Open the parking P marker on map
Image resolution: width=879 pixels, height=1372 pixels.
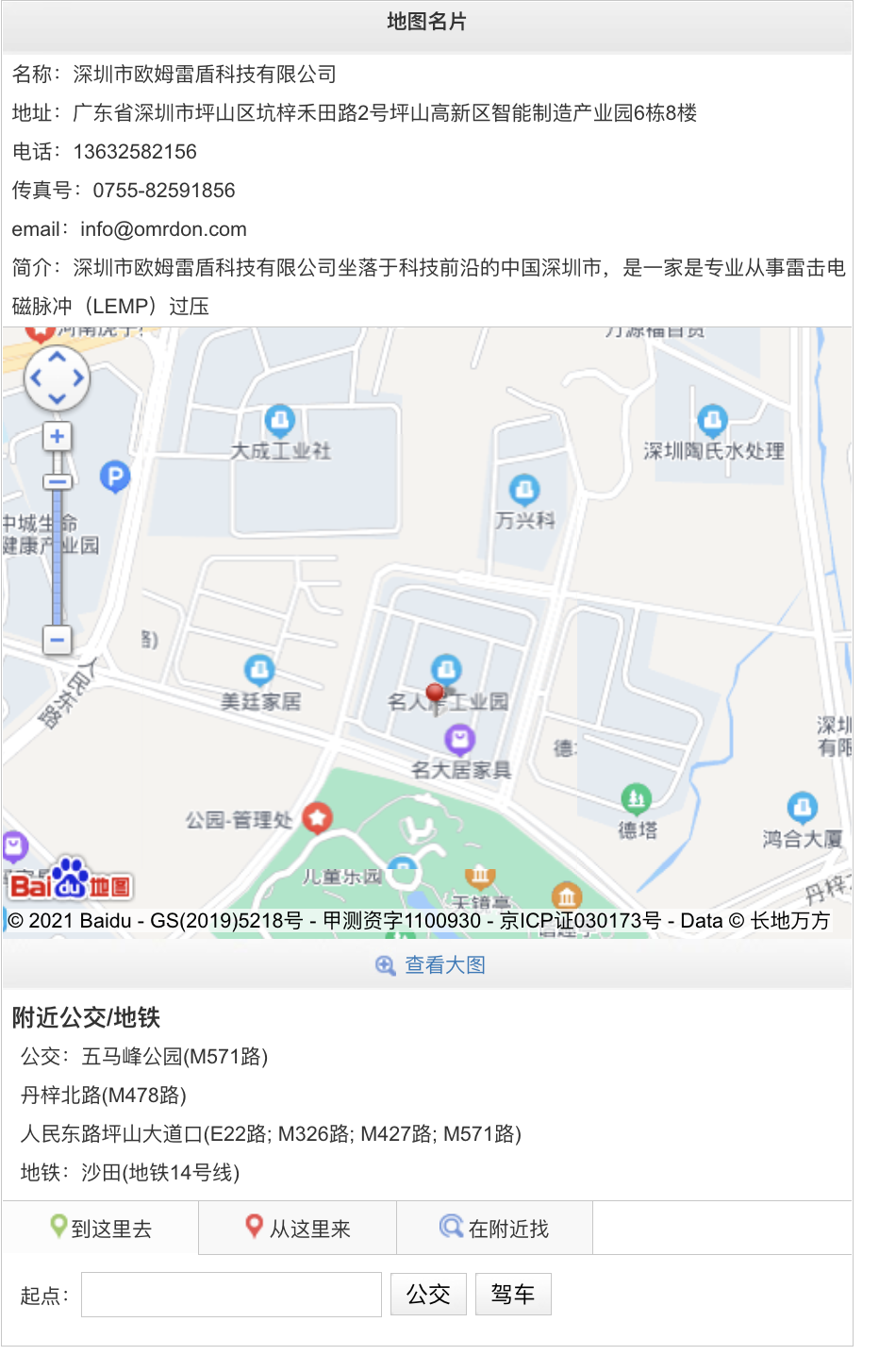coord(114,477)
